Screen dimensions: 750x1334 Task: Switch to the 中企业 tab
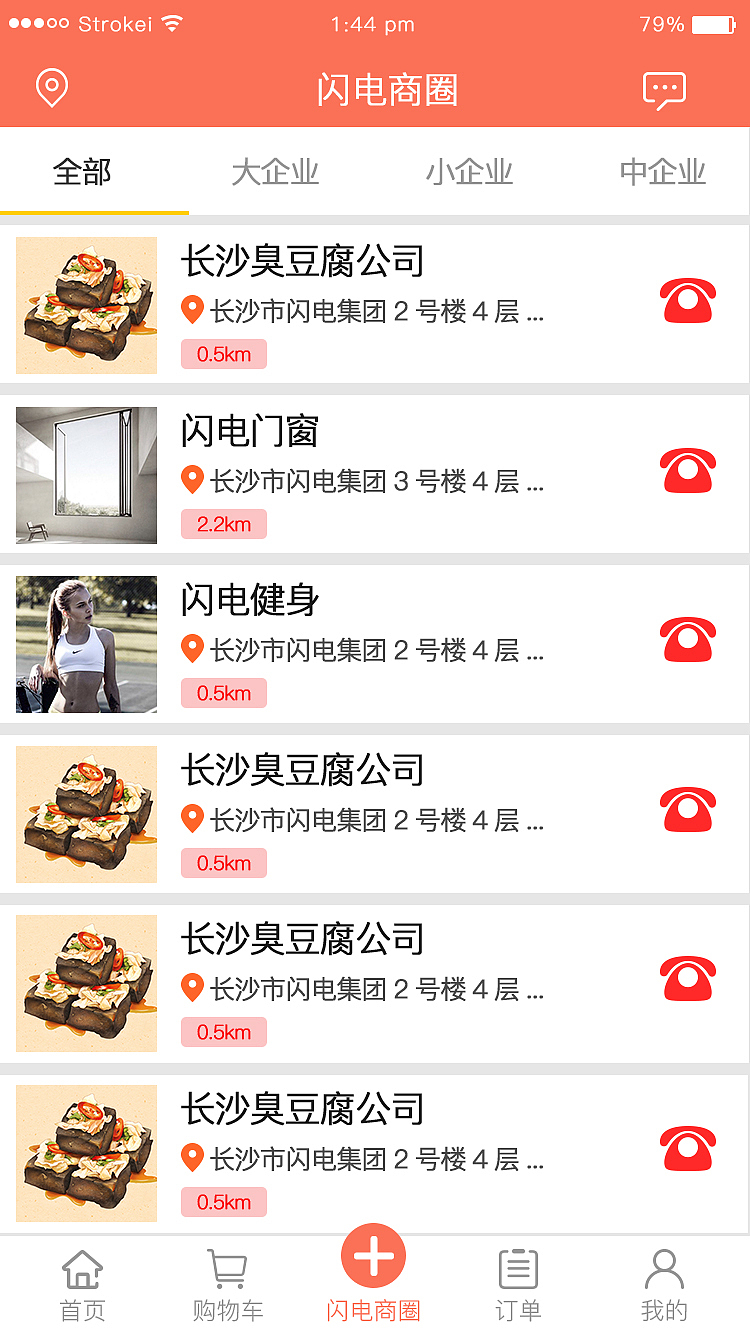[662, 171]
